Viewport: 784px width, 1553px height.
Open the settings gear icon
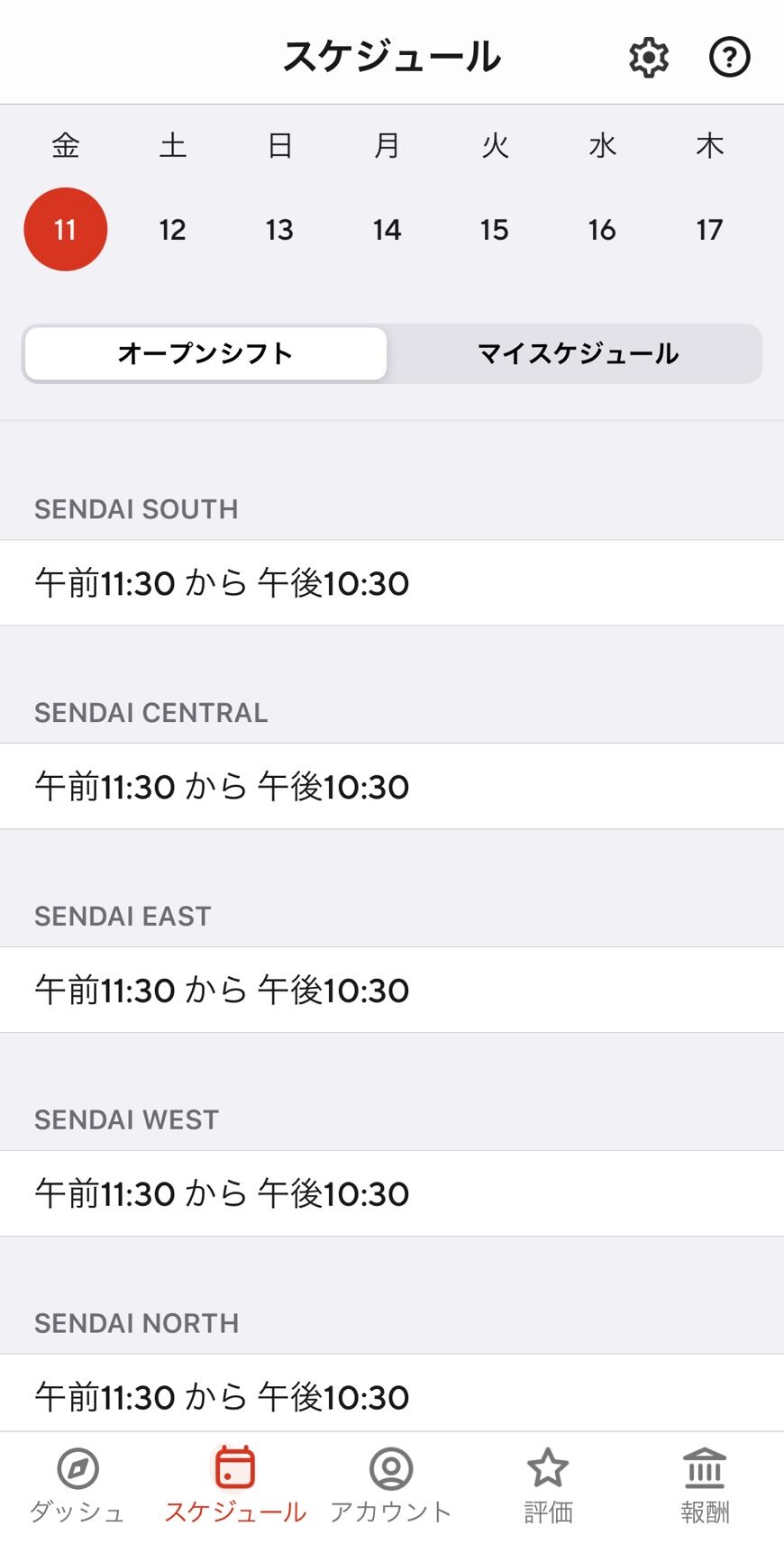tap(648, 58)
